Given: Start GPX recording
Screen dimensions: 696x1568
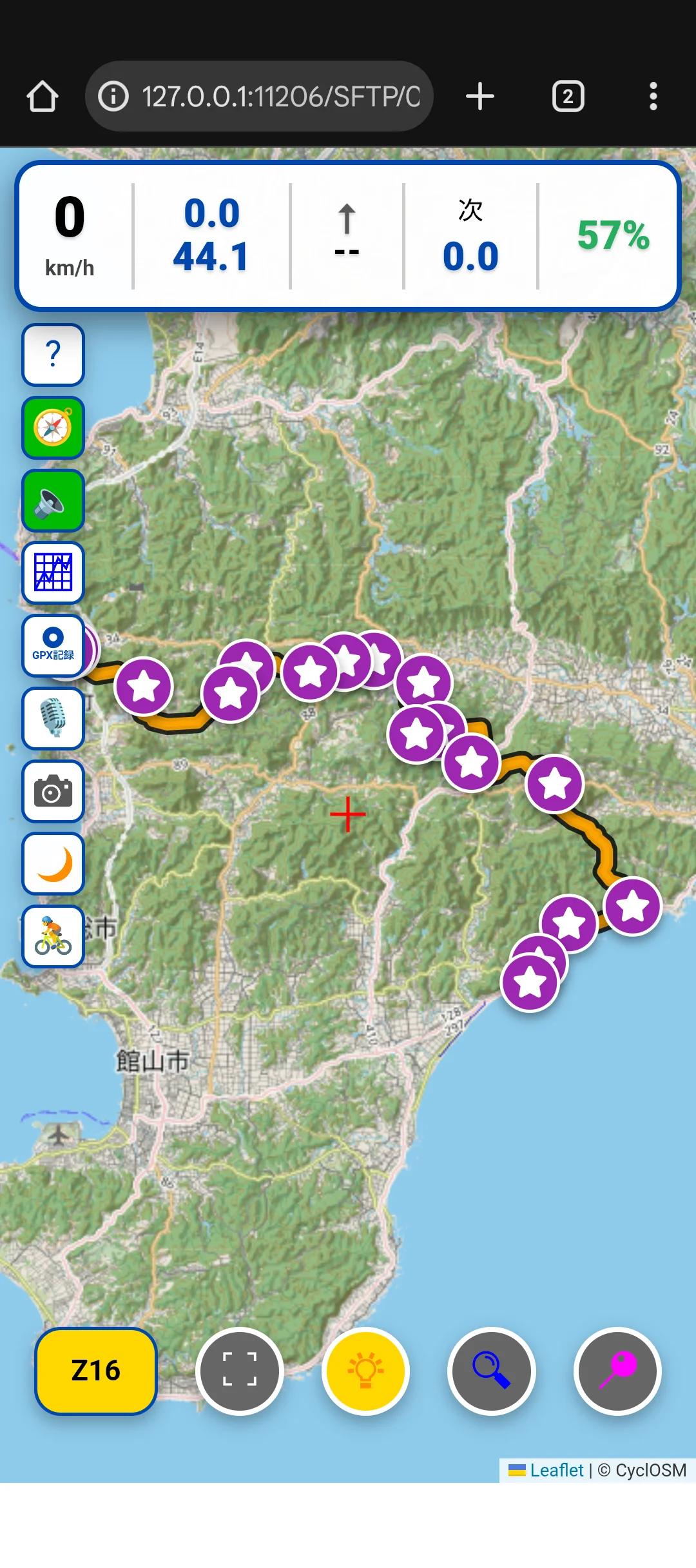Looking at the screenshot, I should (x=53, y=645).
